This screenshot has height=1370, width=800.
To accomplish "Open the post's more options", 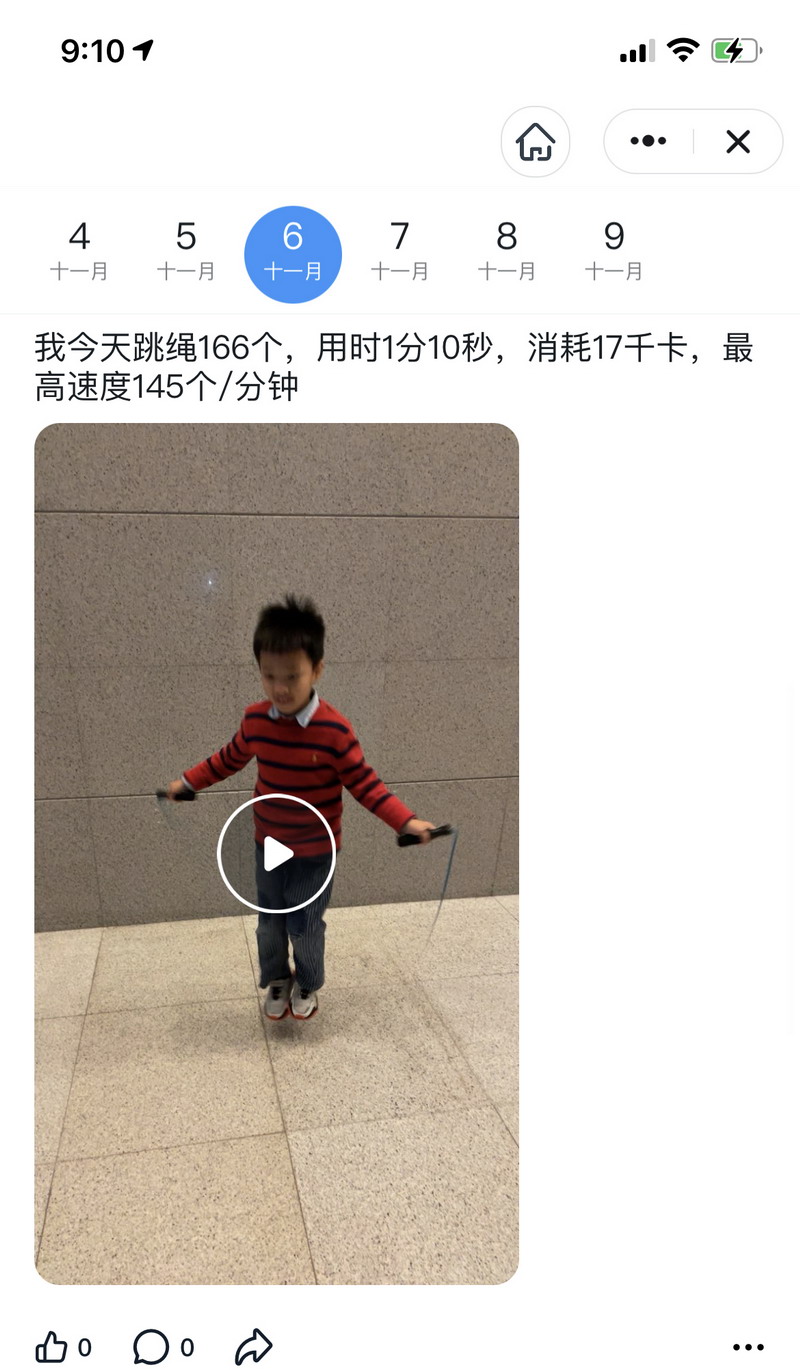I will (x=748, y=1347).
